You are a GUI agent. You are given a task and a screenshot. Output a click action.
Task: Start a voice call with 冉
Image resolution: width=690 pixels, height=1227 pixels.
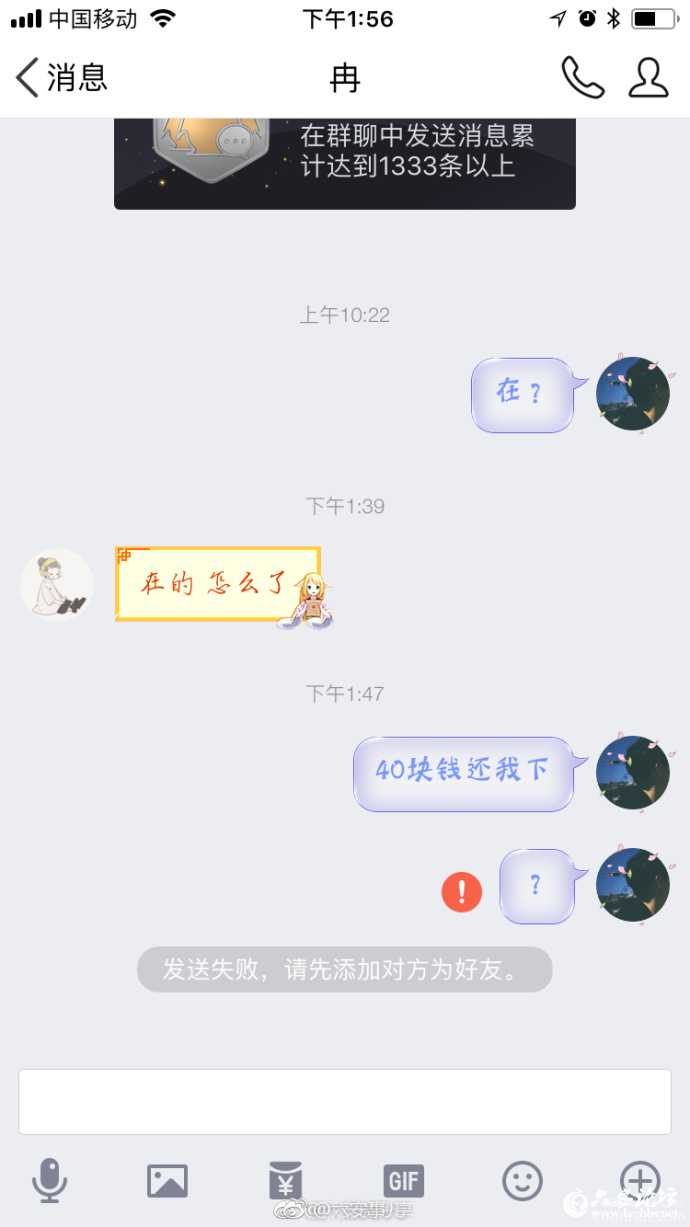click(x=582, y=77)
